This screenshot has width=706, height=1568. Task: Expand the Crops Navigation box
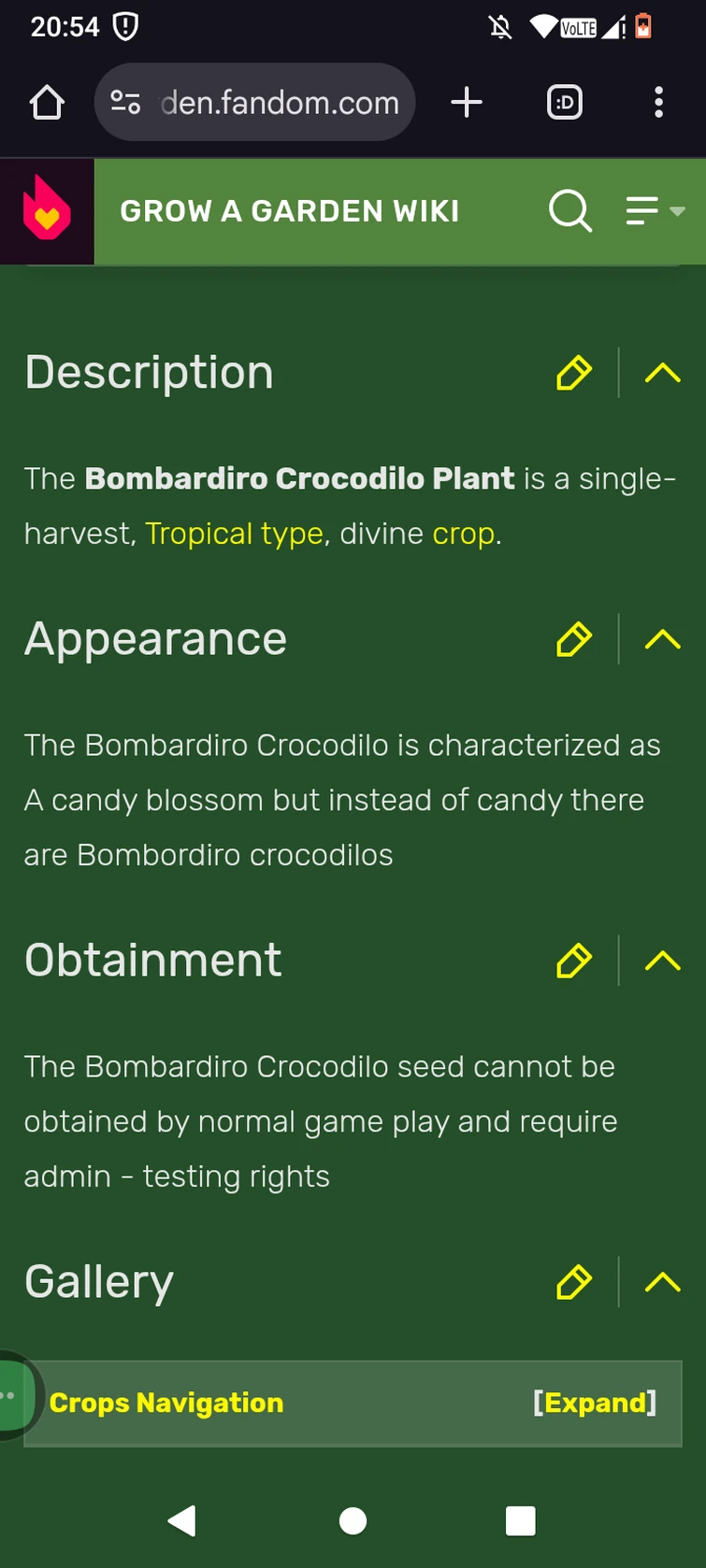[595, 1403]
